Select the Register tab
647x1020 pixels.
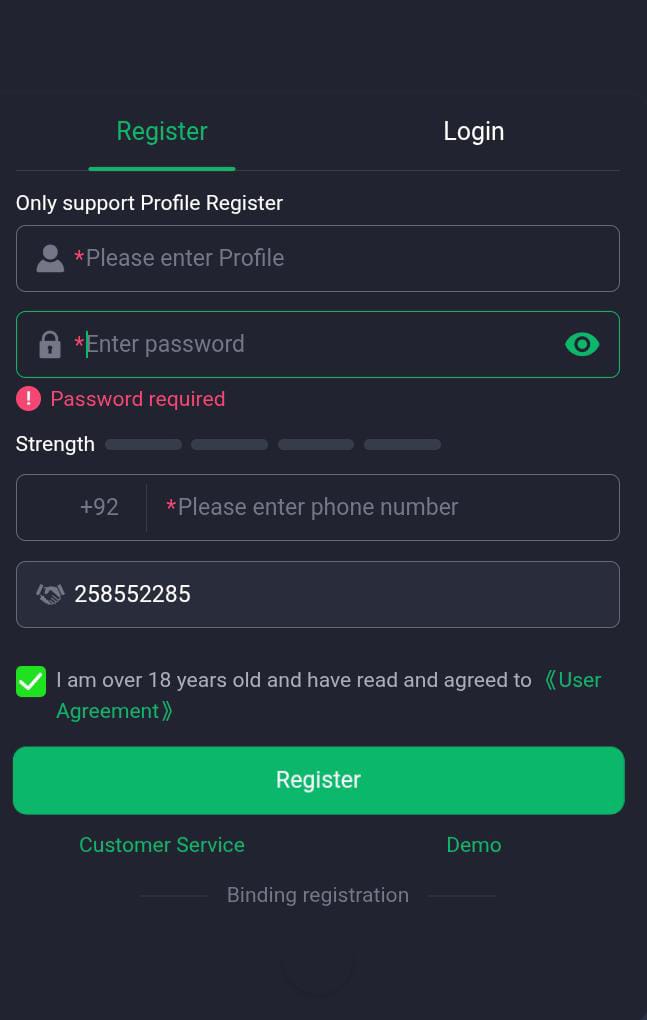162,132
